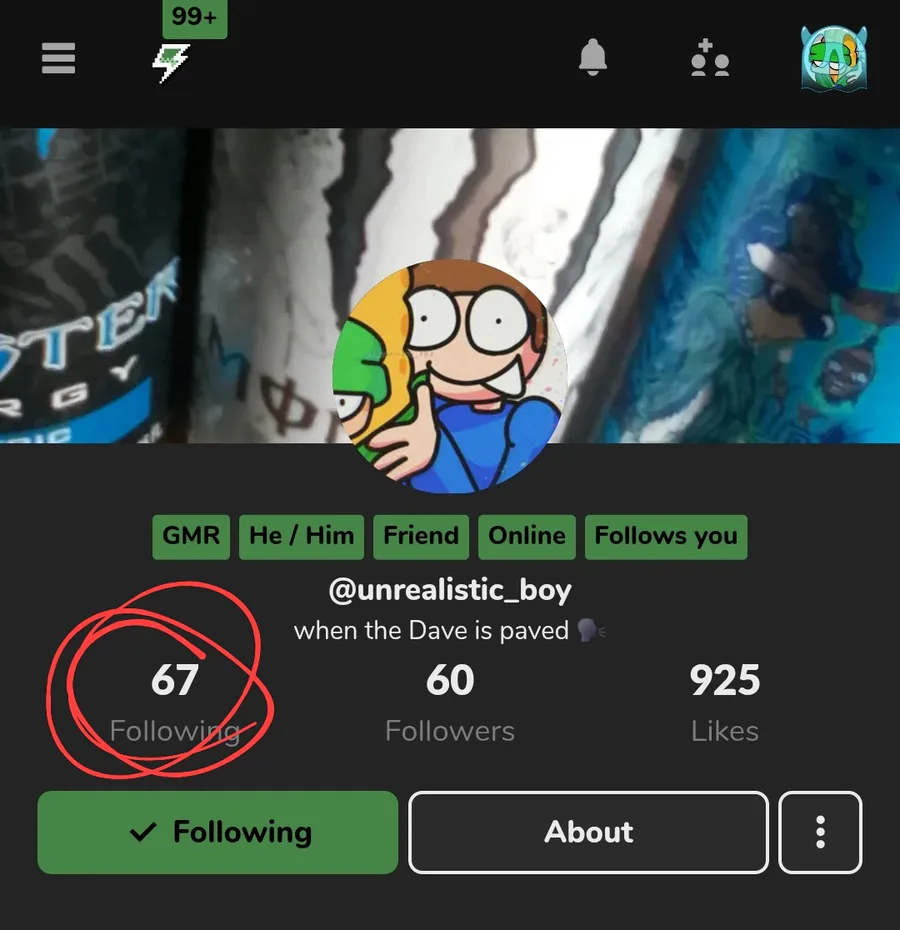The image size is (900, 930).
Task: Unfollow using the green Following button
Action: coord(218,832)
